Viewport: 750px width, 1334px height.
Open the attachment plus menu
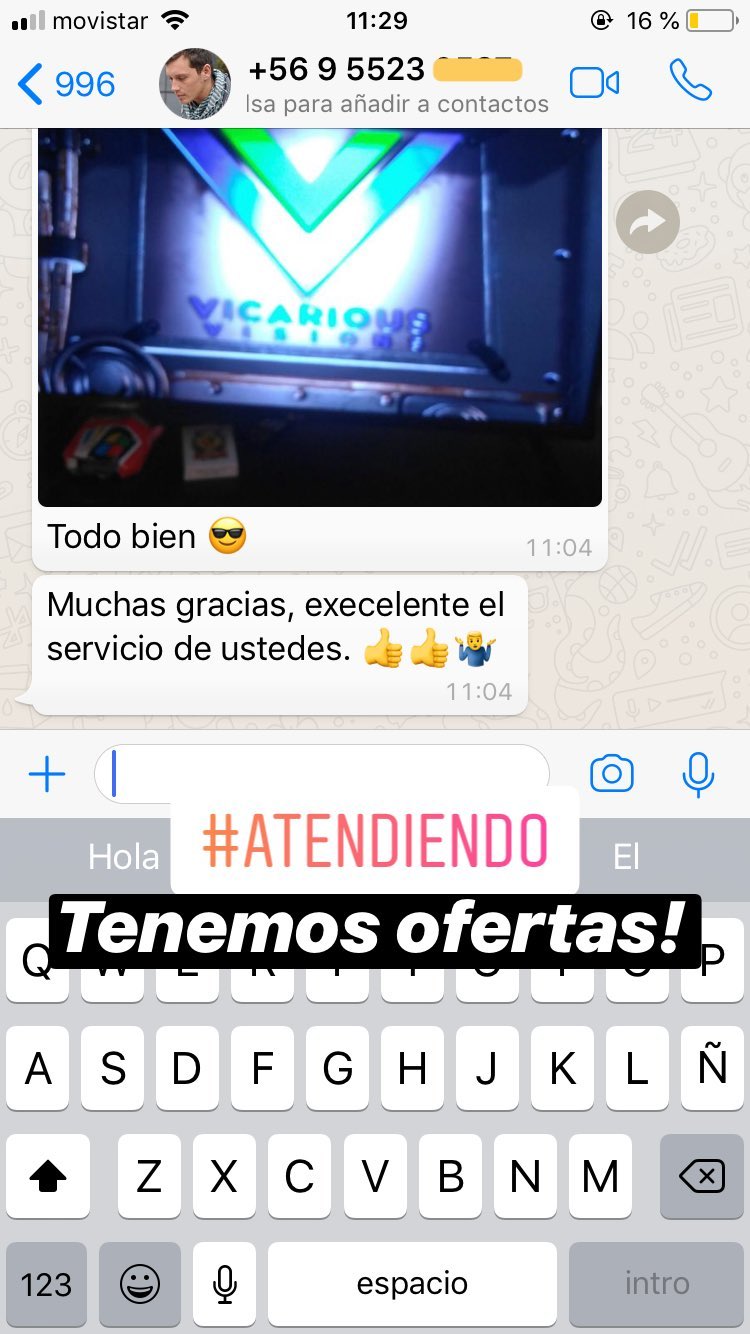(46, 774)
